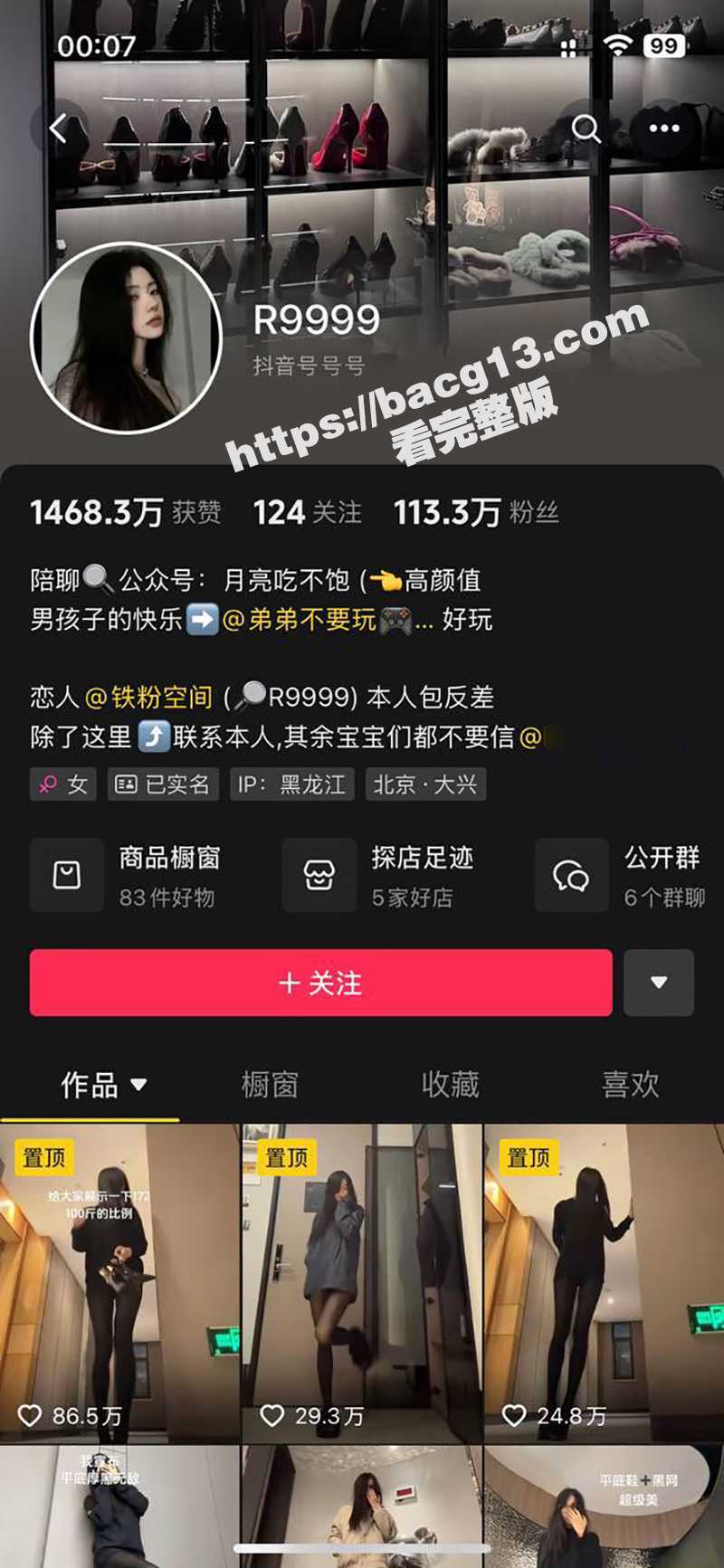Switch to the 收藏 favorites tab

pos(451,1085)
